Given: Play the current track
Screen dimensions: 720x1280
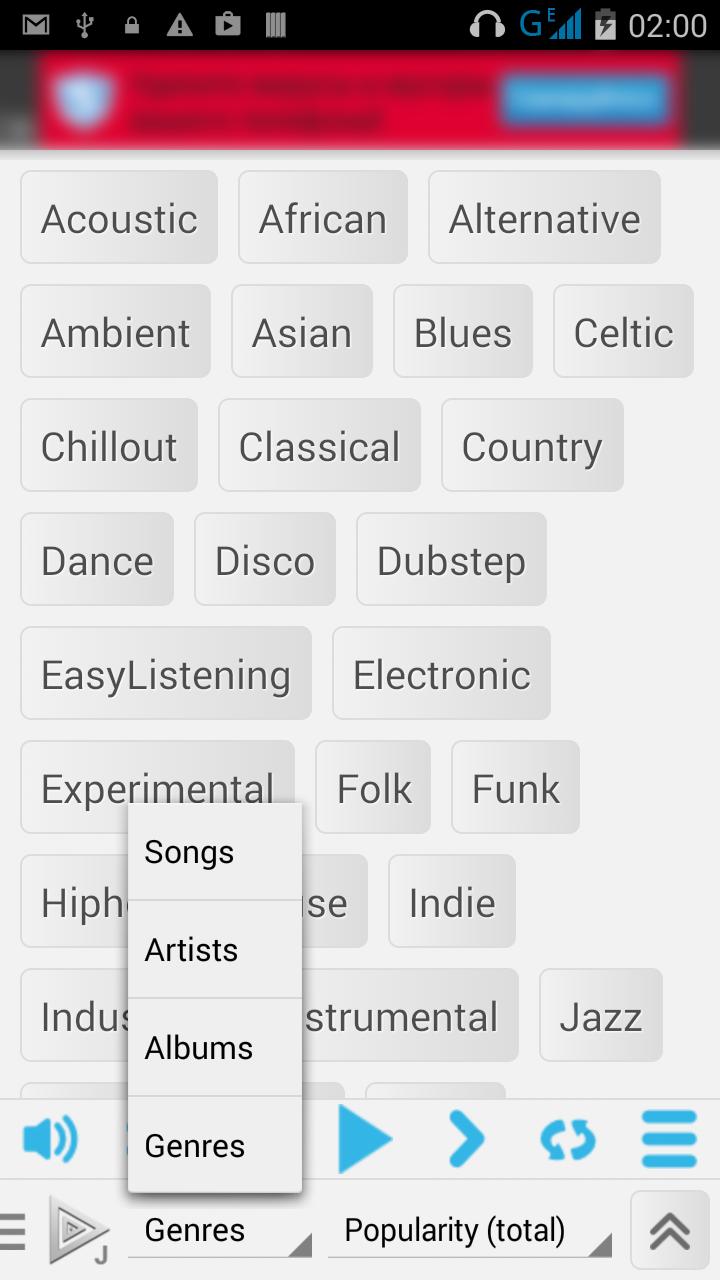Looking at the screenshot, I should (x=365, y=1138).
